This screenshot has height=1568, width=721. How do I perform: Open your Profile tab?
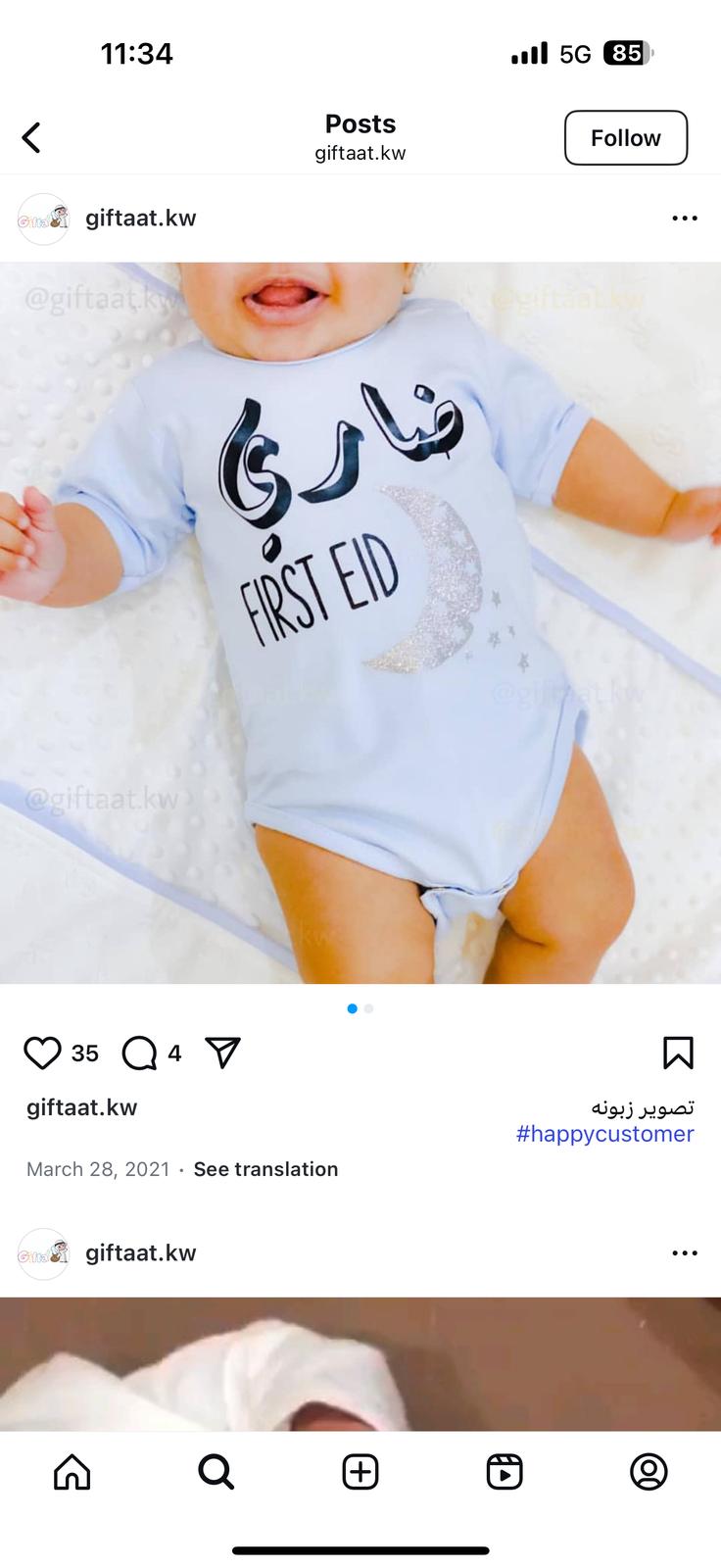pyautogui.click(x=649, y=1472)
